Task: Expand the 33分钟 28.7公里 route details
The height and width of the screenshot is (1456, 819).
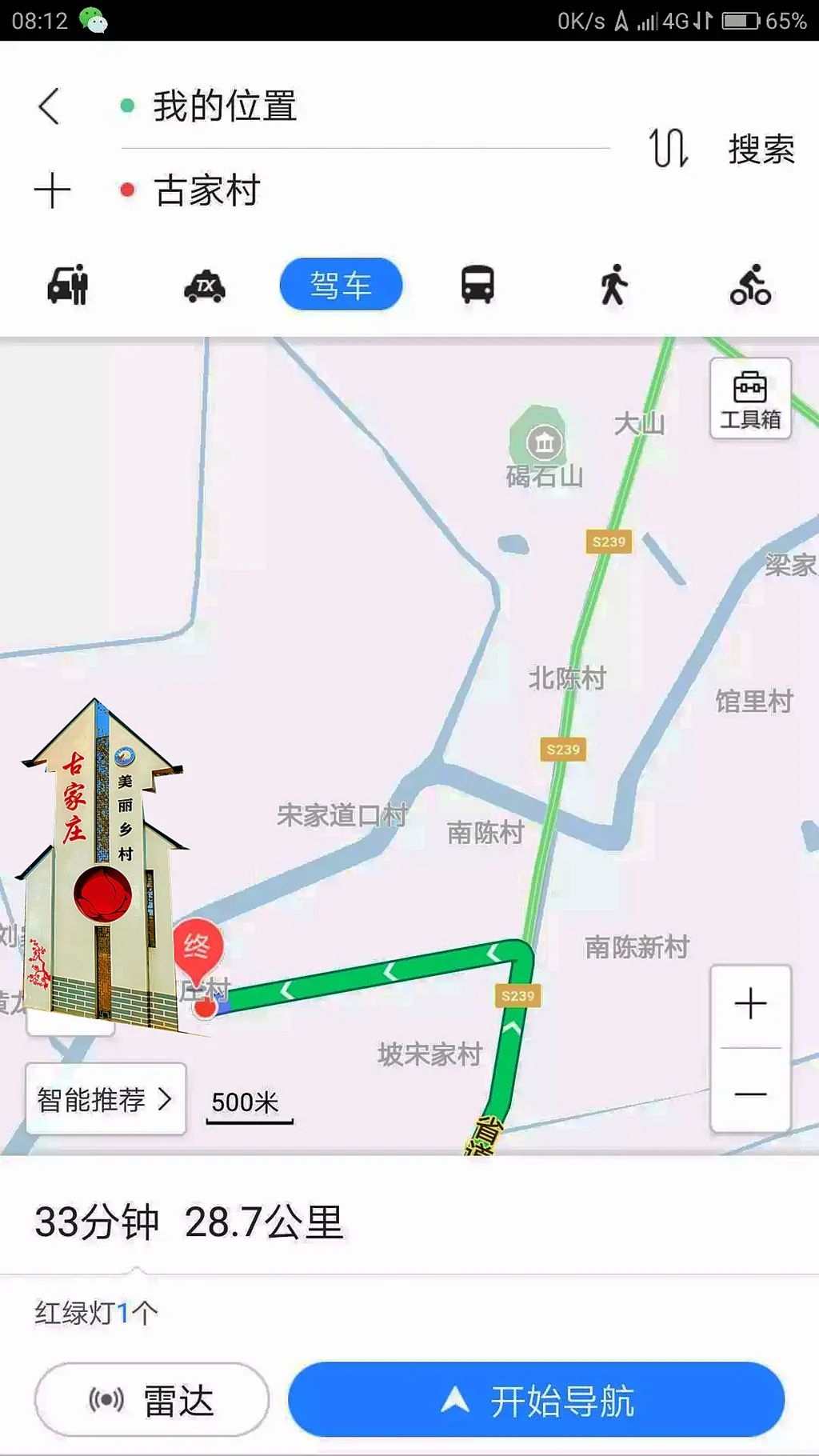Action: click(189, 1222)
